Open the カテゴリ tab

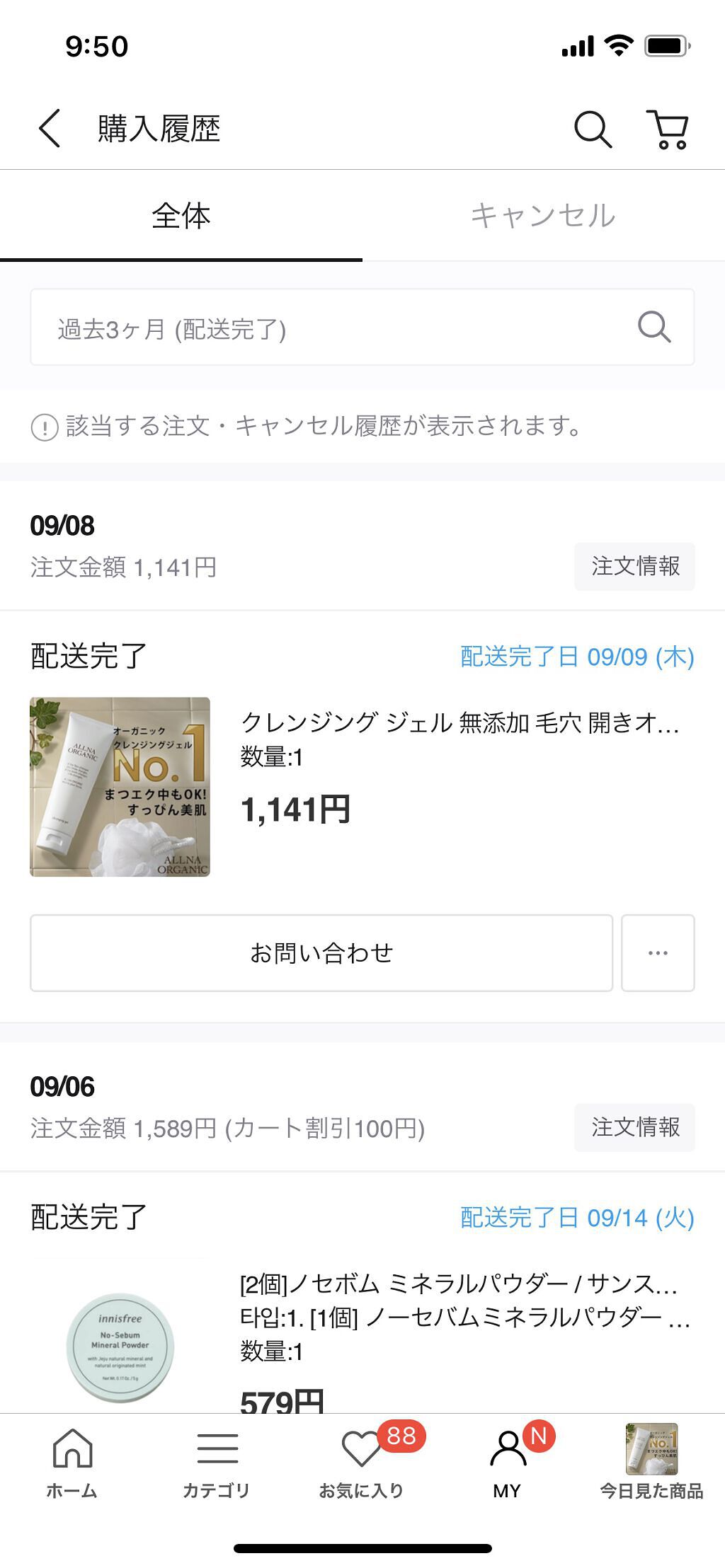pyautogui.click(x=217, y=1463)
